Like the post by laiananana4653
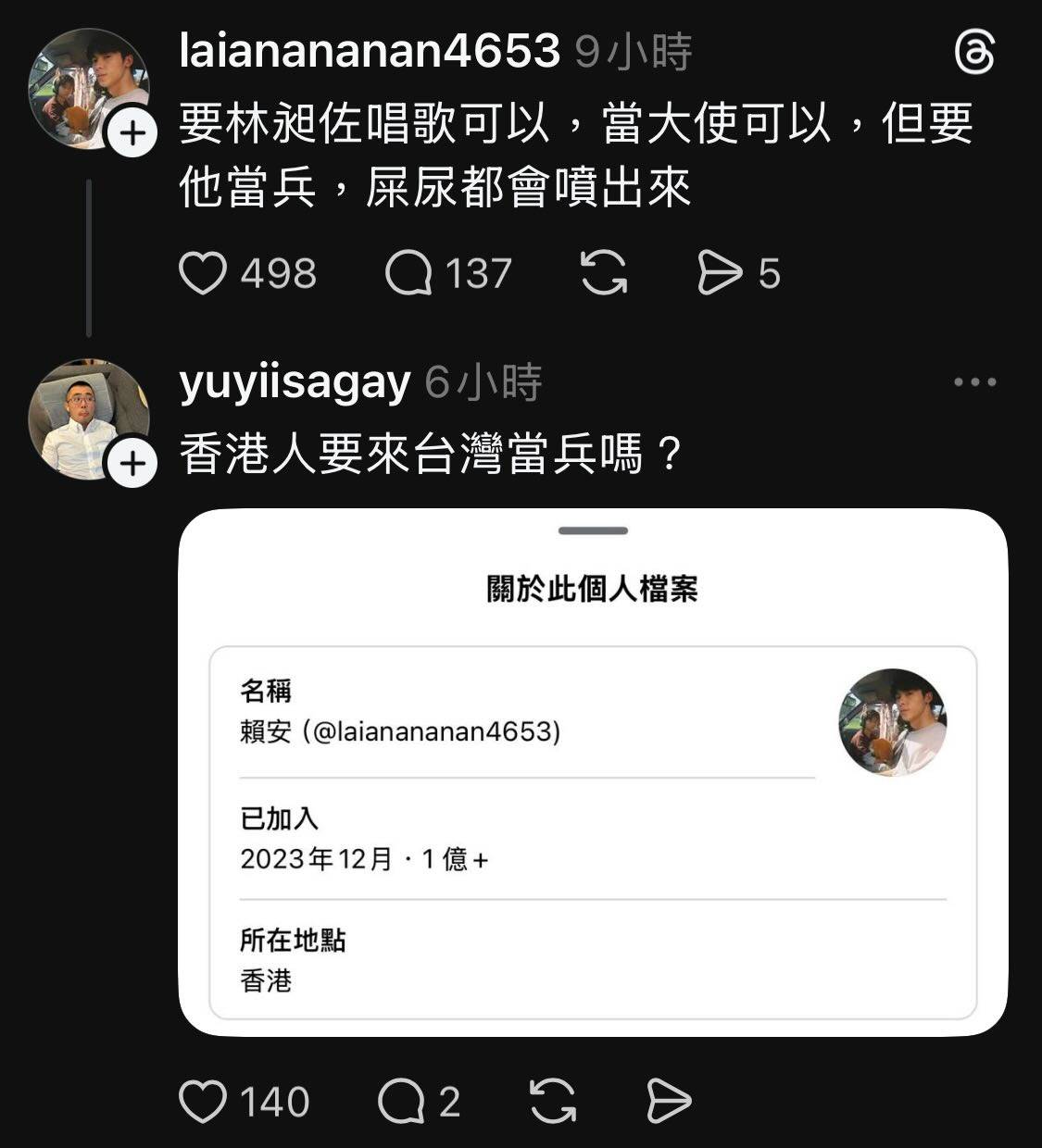This screenshot has height=1148, width=1042. pyautogui.click(x=203, y=274)
